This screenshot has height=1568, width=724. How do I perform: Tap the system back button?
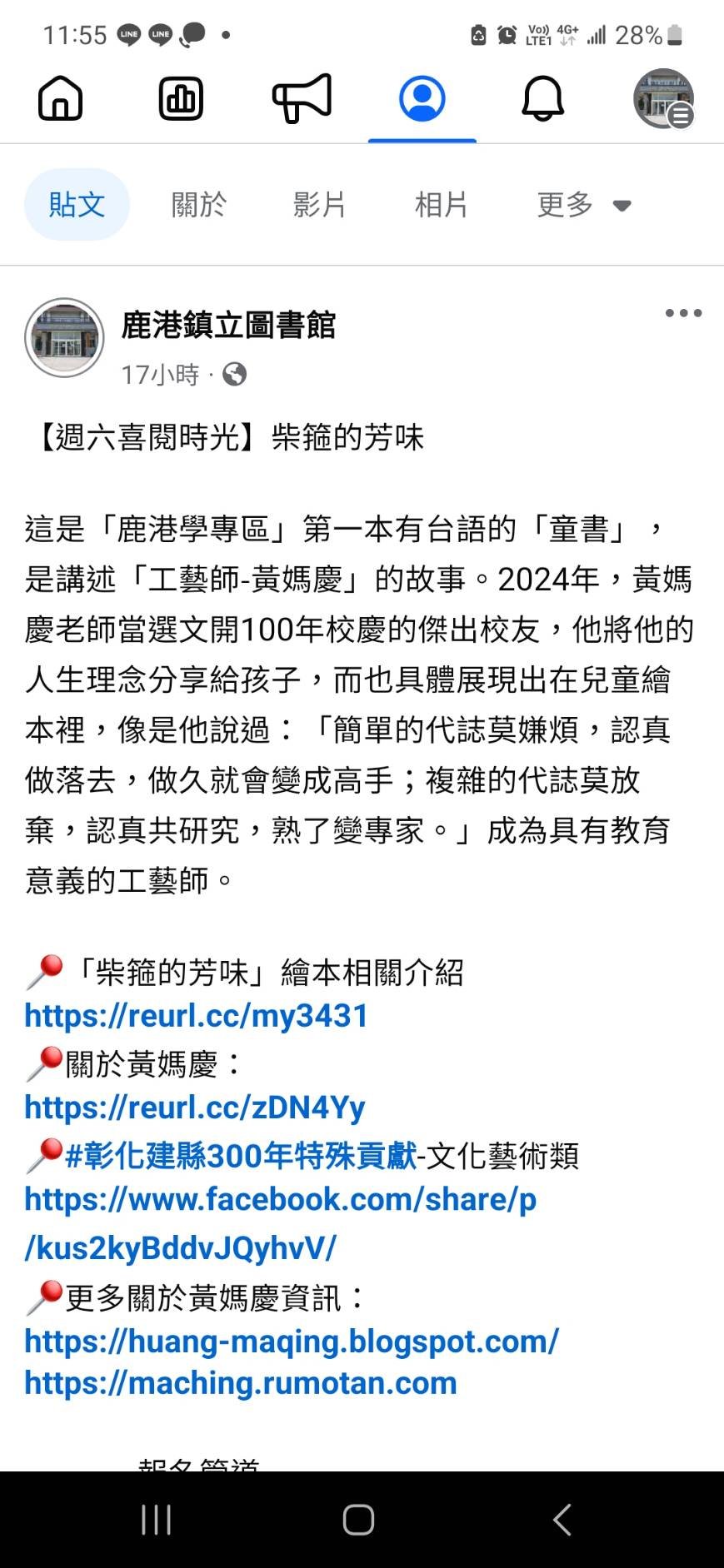pyautogui.click(x=562, y=1520)
